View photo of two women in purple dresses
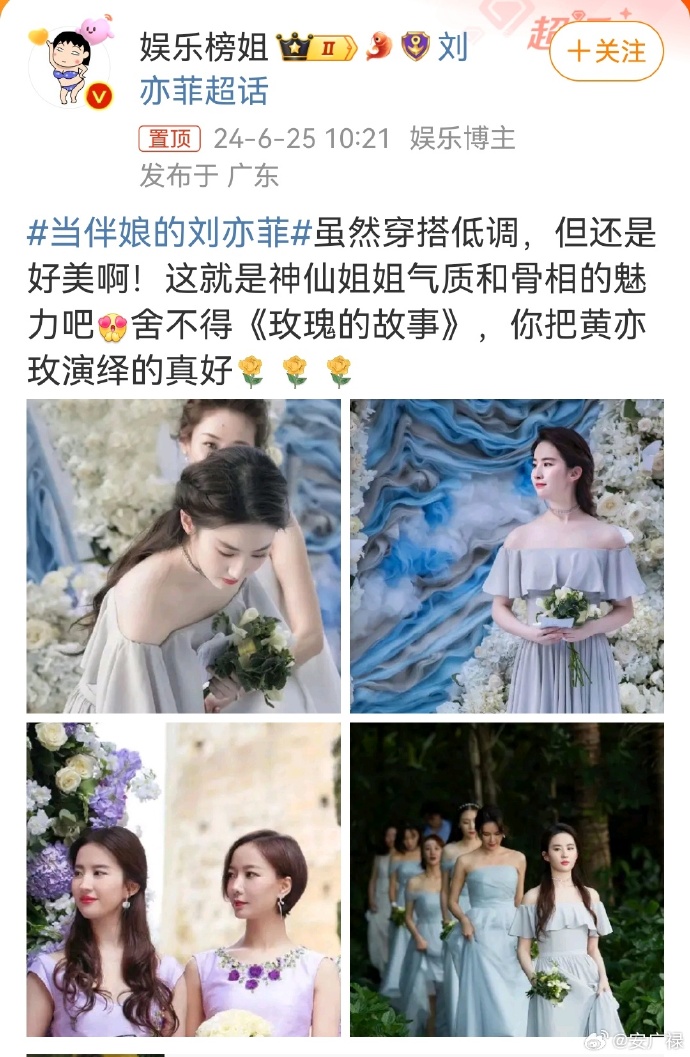This screenshot has width=690, height=1057. tap(183, 879)
